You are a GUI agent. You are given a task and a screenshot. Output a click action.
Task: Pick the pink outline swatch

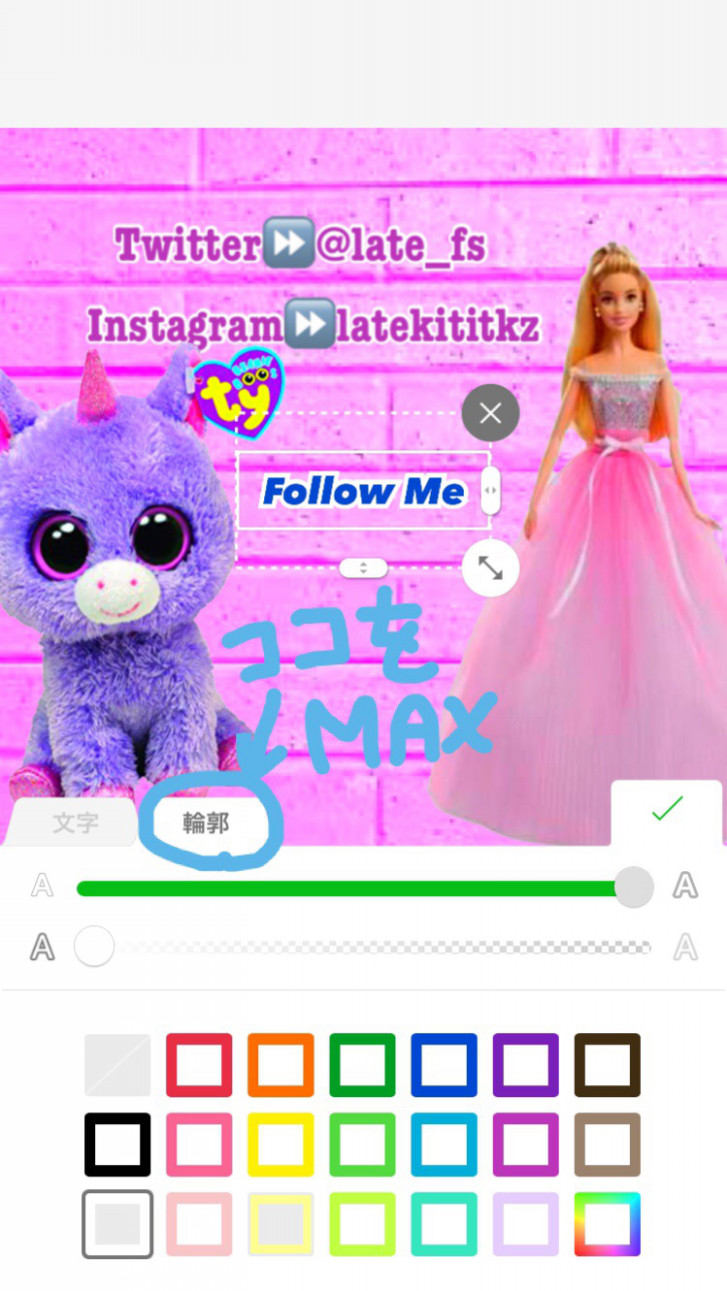coord(199,1144)
